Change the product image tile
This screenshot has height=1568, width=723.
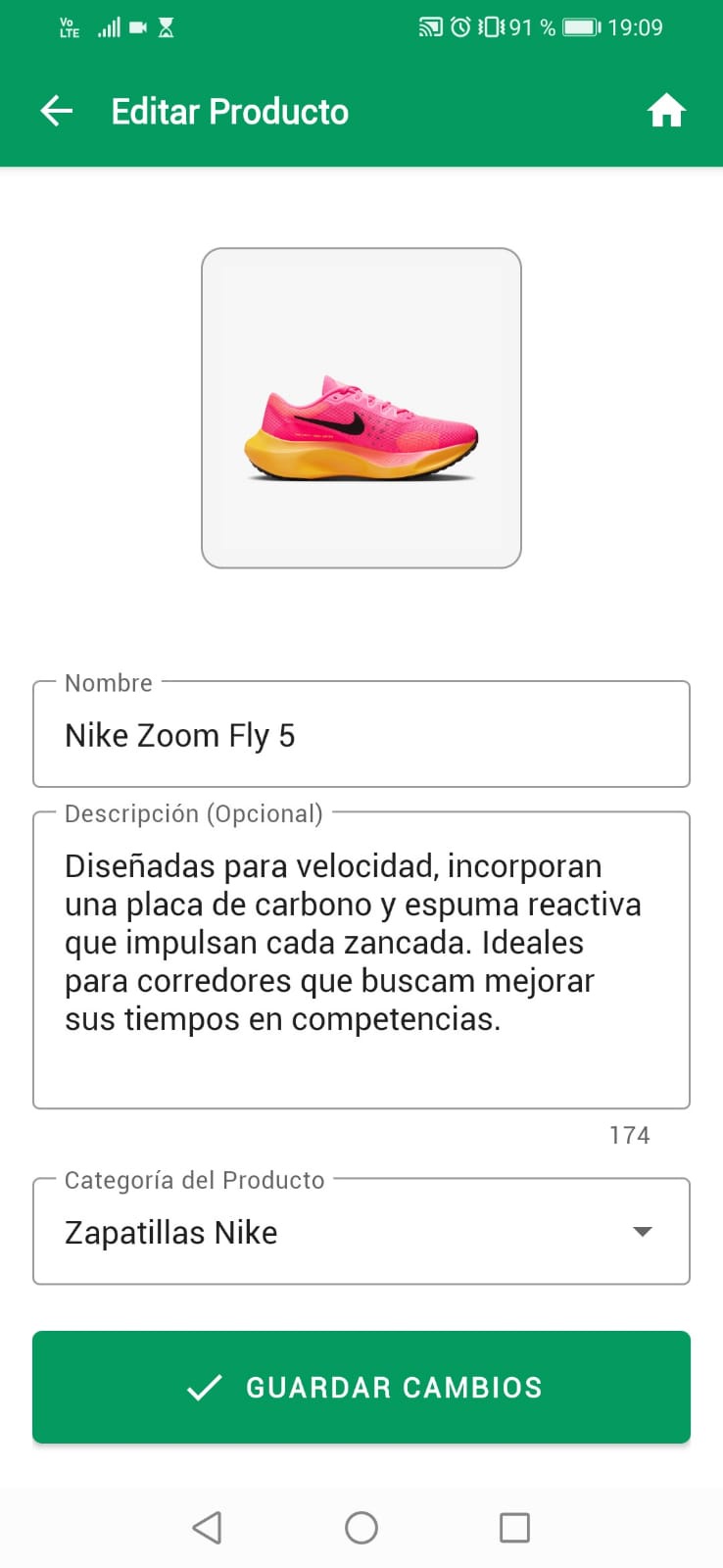(361, 408)
